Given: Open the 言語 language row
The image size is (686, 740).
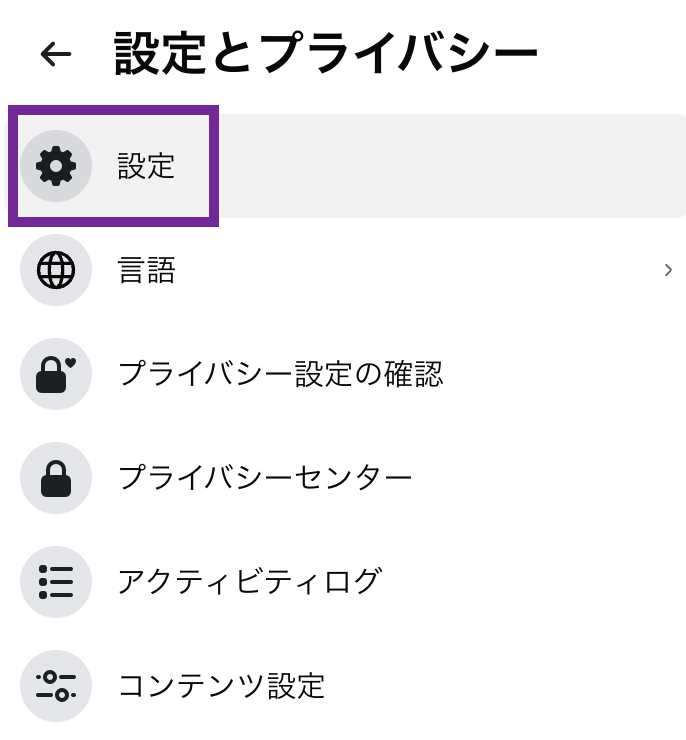Looking at the screenshot, I should pyautogui.click(x=345, y=270).
